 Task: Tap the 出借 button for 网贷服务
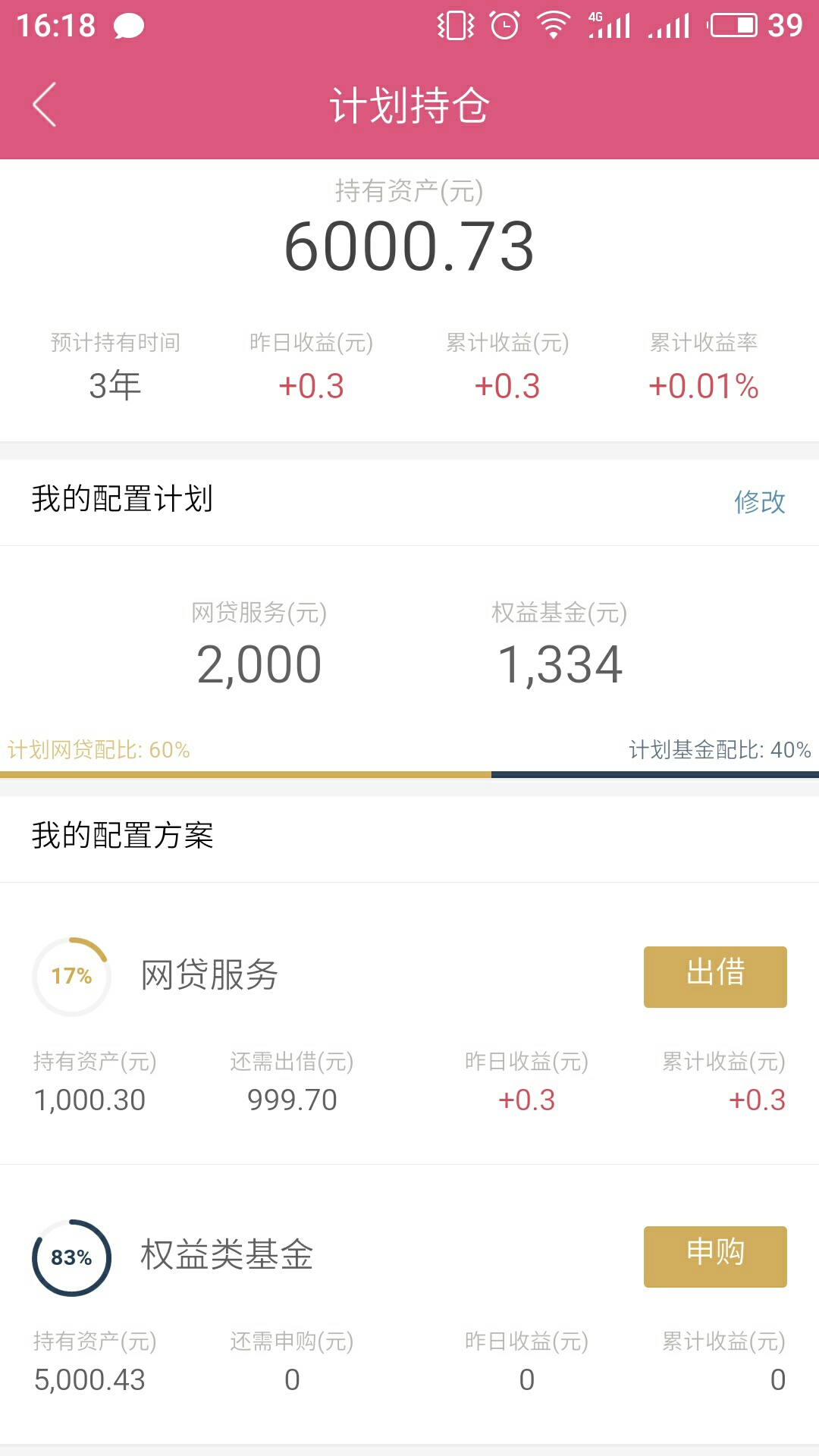coord(715,977)
